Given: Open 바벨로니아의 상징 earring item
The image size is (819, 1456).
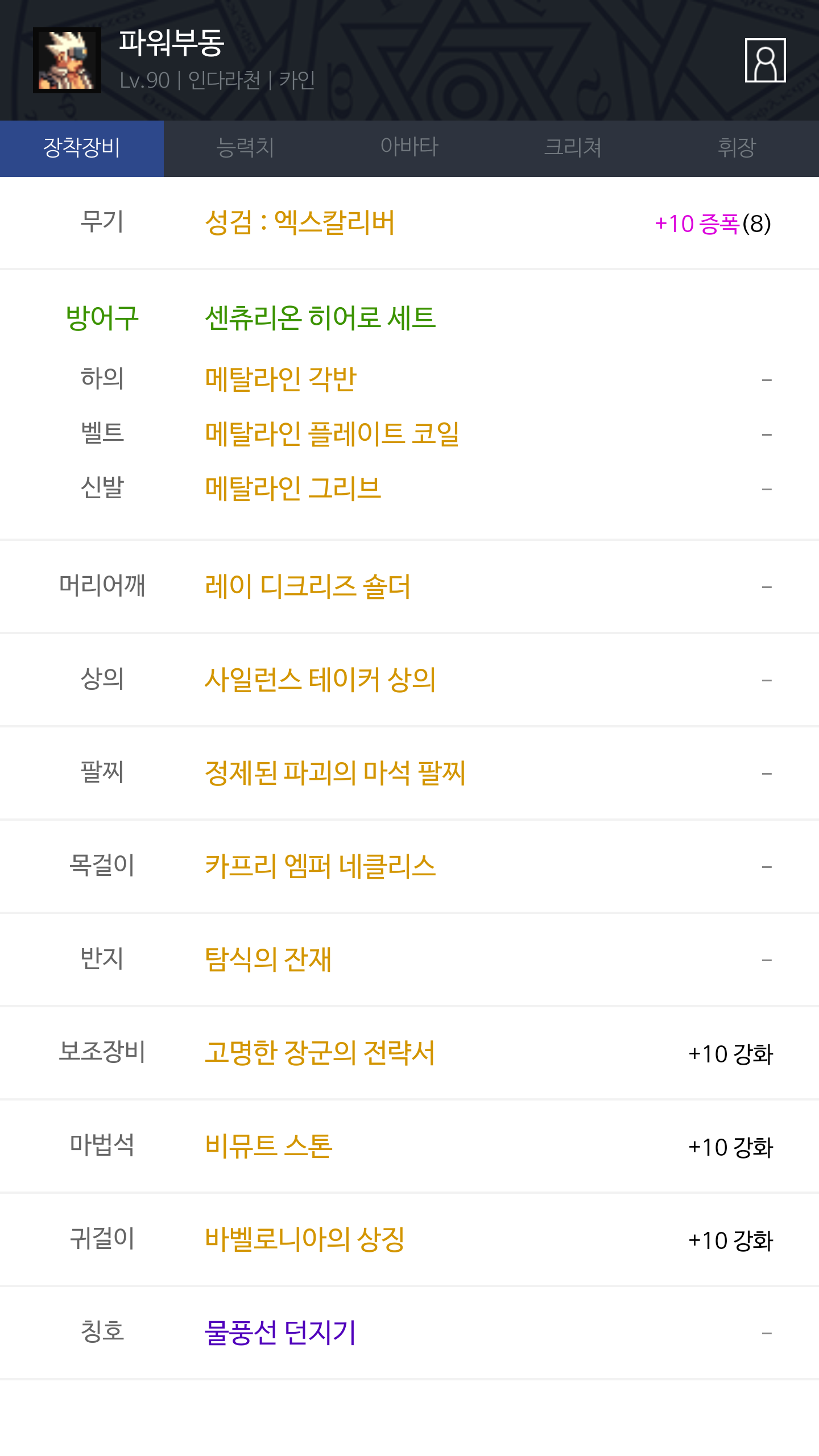Looking at the screenshot, I should 305,1239.
